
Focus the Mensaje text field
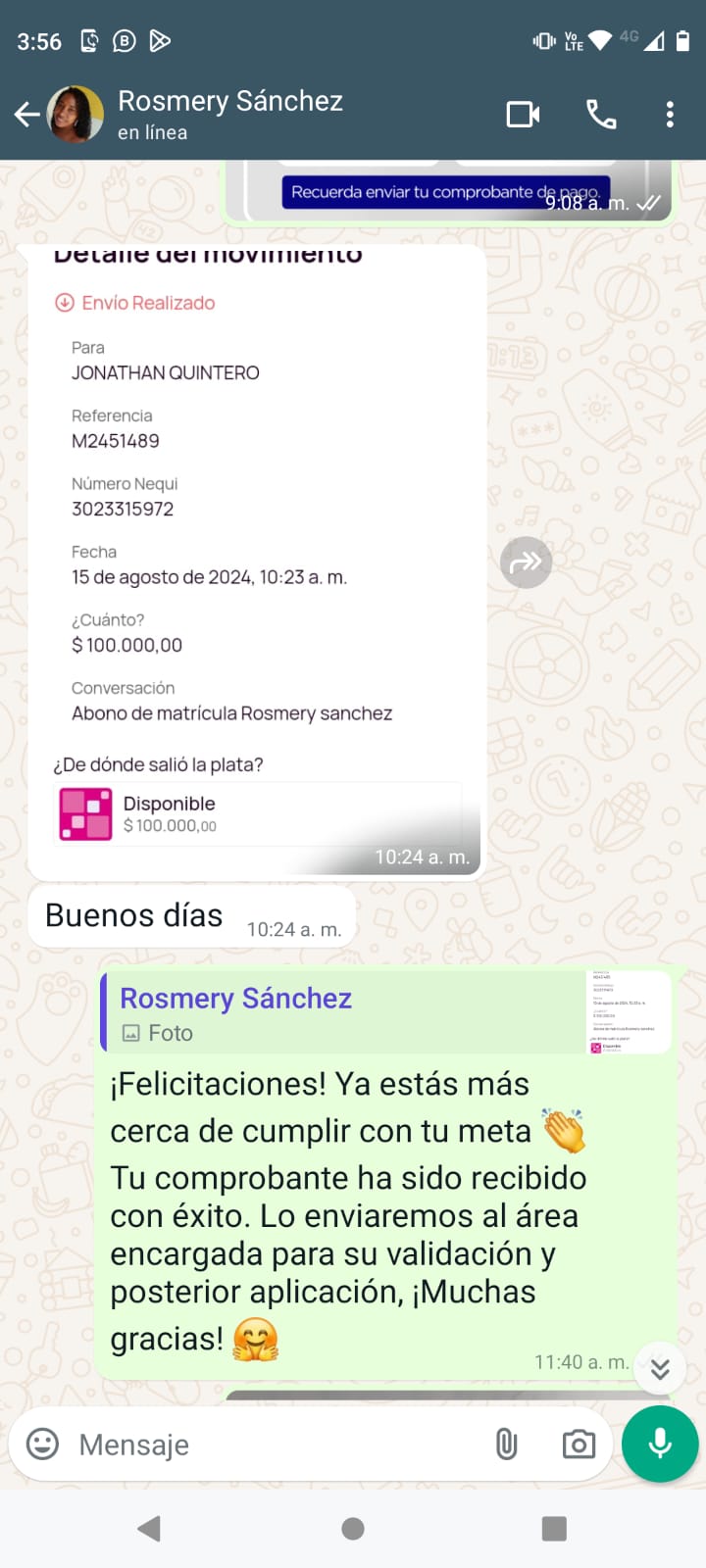pos(275,1445)
